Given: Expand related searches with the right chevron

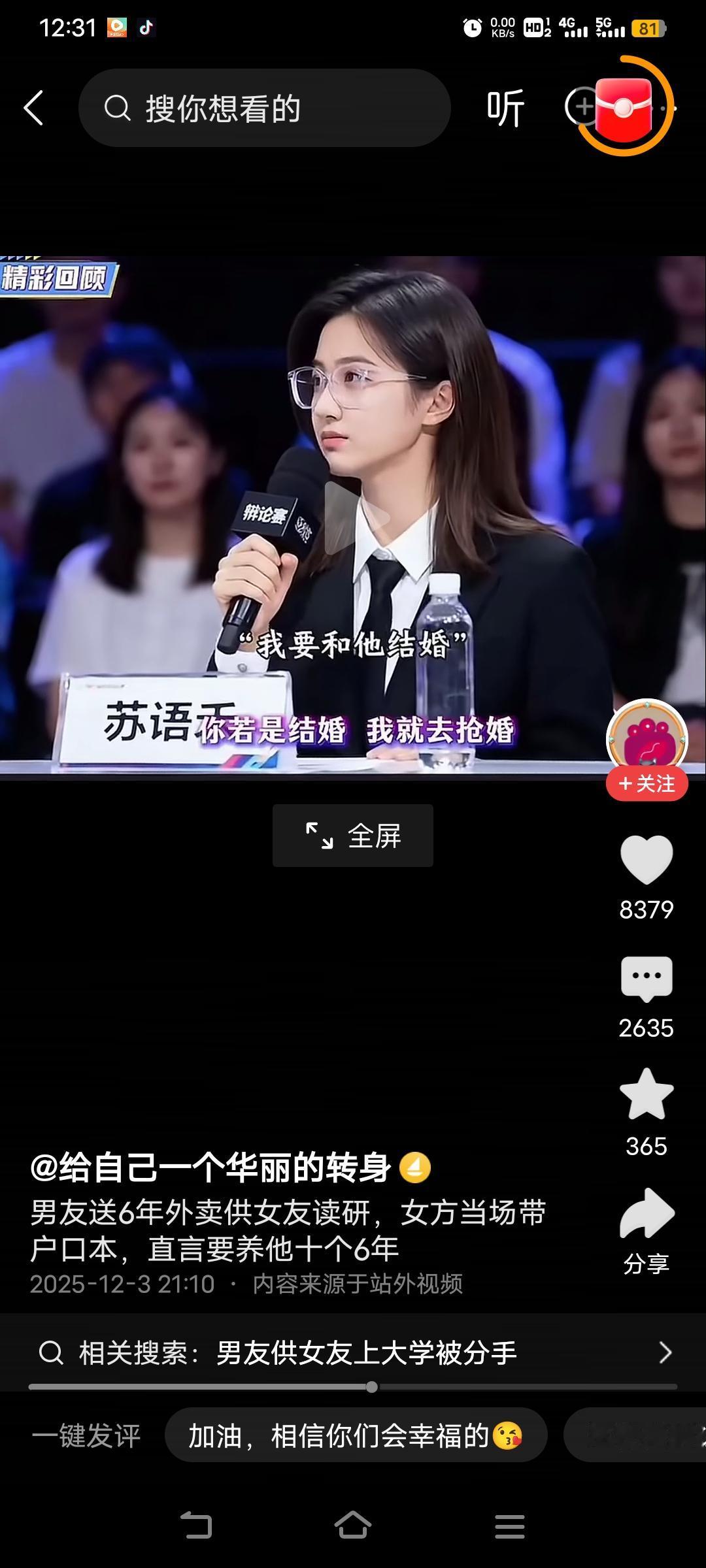Looking at the screenshot, I should 665,1354.
